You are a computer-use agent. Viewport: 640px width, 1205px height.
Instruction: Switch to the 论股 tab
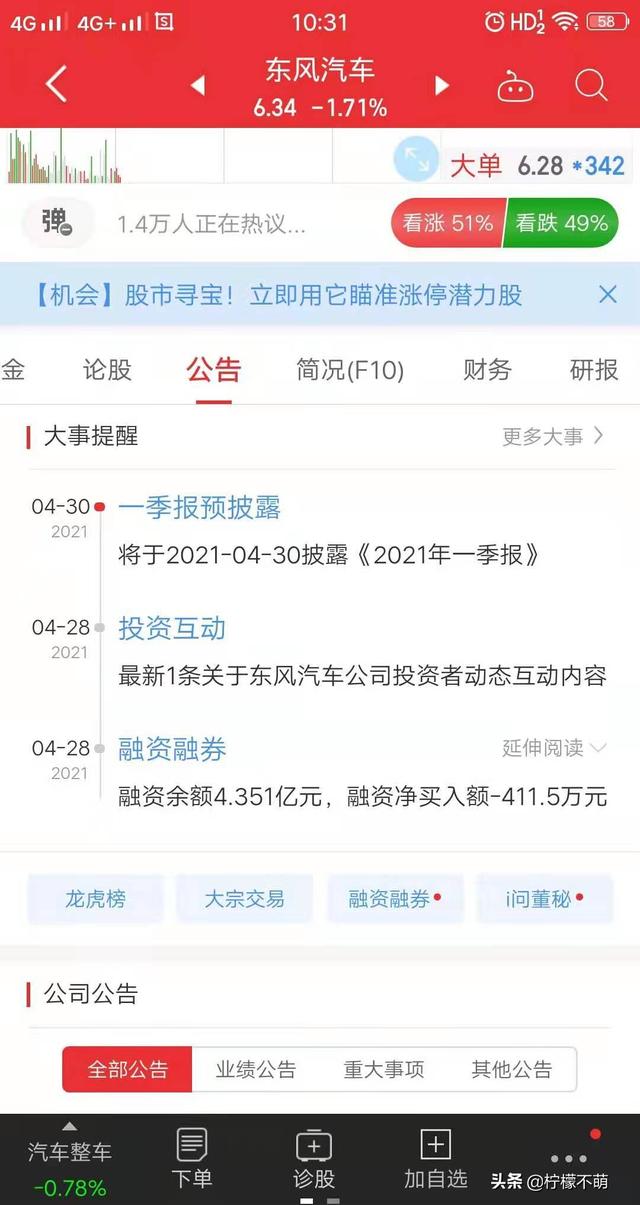click(107, 370)
